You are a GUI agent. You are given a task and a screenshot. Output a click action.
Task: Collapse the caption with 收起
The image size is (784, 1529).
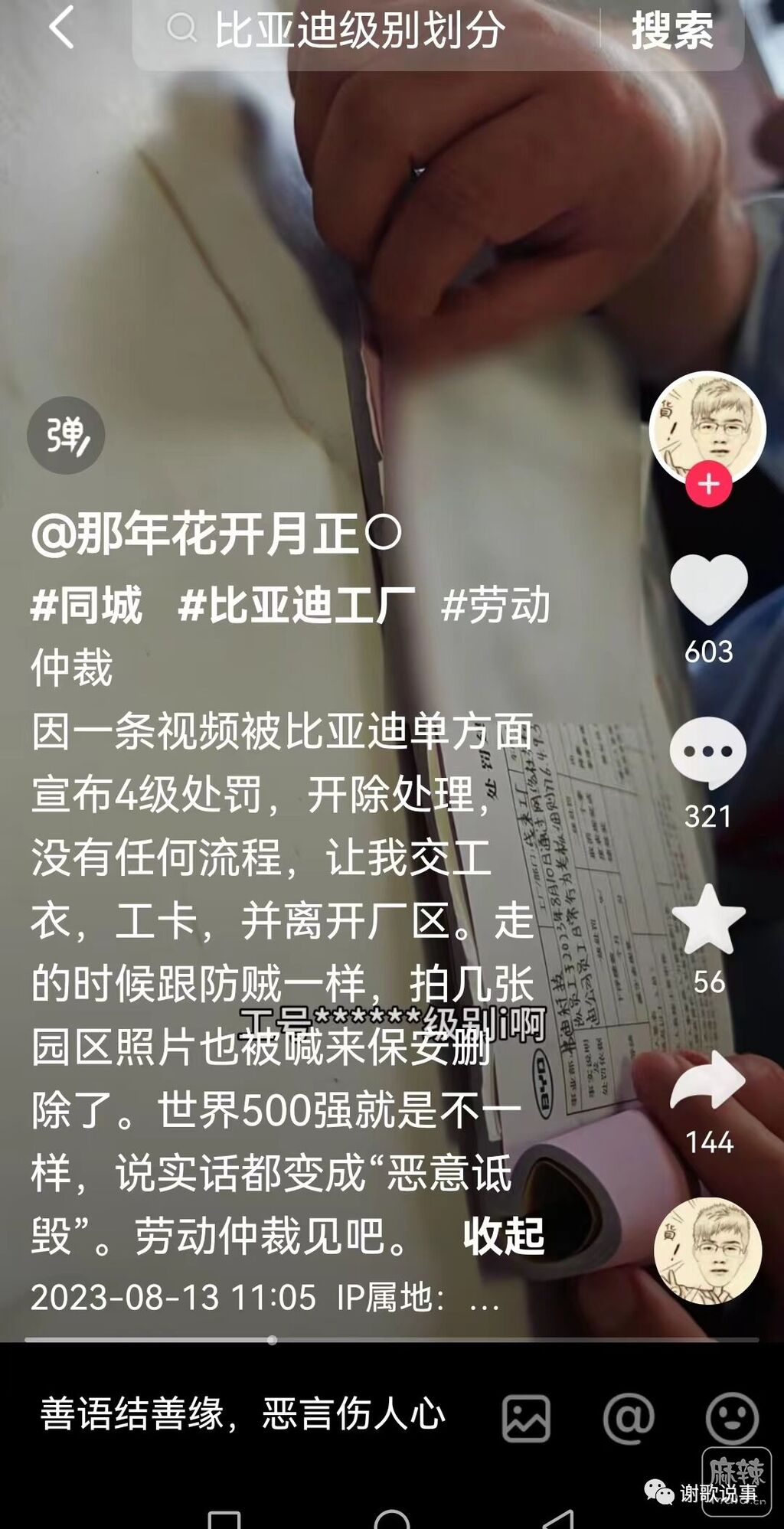[x=503, y=1236]
